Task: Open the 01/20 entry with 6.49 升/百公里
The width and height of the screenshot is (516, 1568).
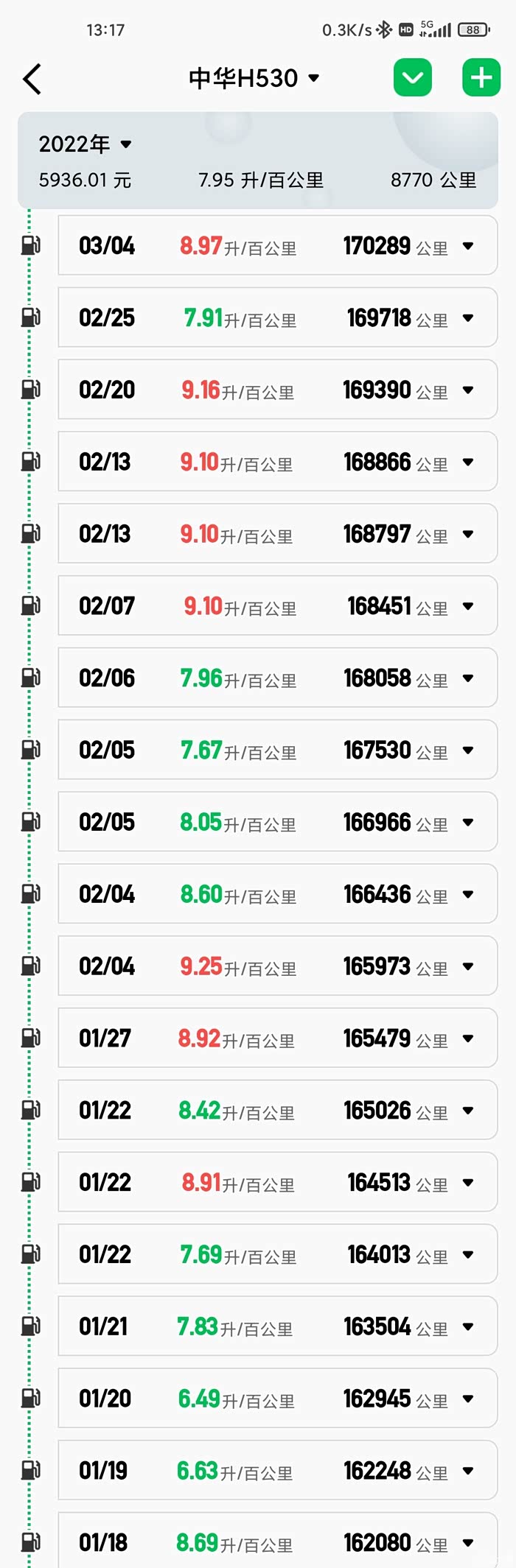Action: 276,1399
